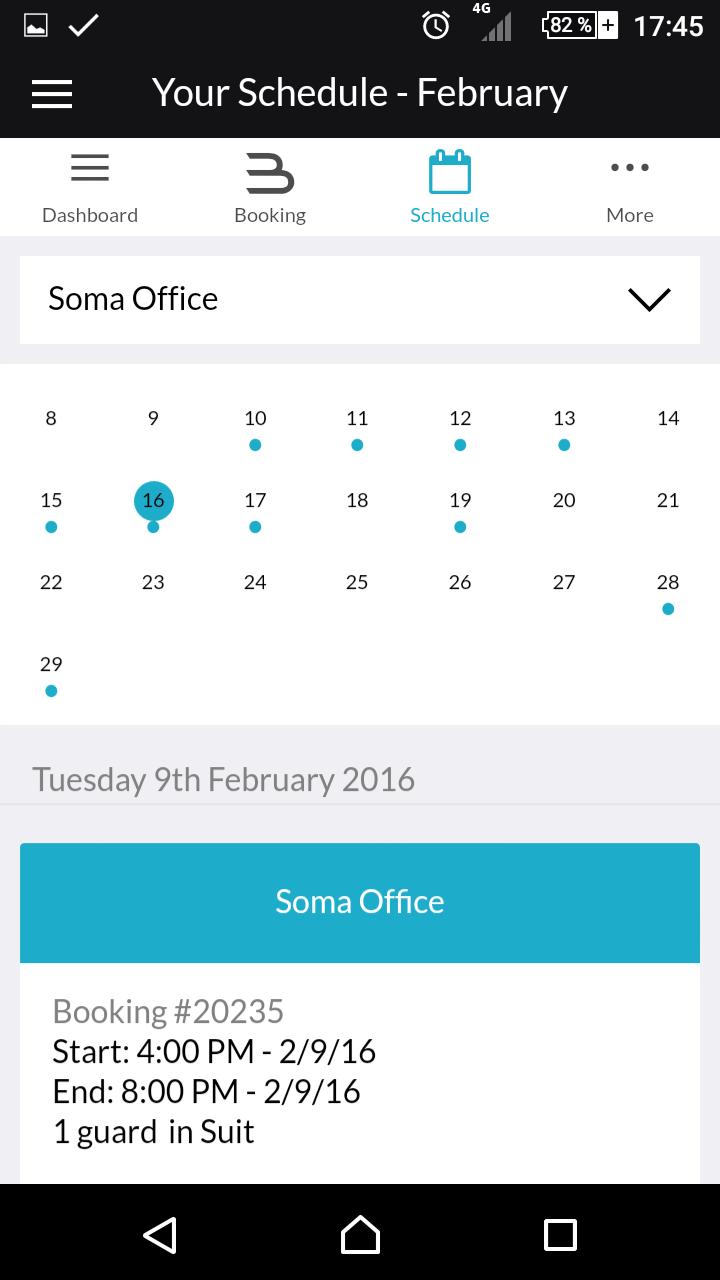This screenshot has height=1280, width=720.
Task: Switch to the Dashboard tab
Action: tap(90, 188)
